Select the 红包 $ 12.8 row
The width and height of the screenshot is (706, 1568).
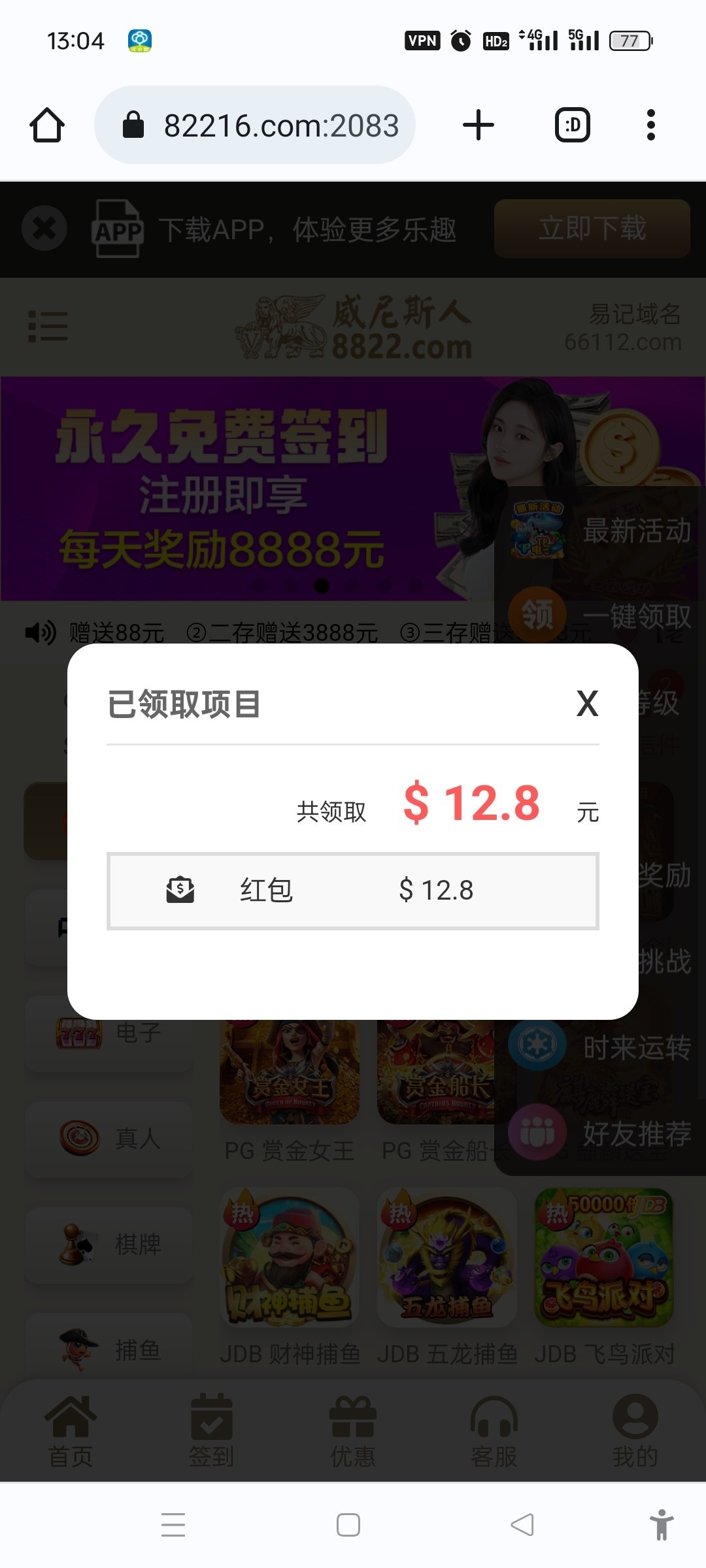353,890
